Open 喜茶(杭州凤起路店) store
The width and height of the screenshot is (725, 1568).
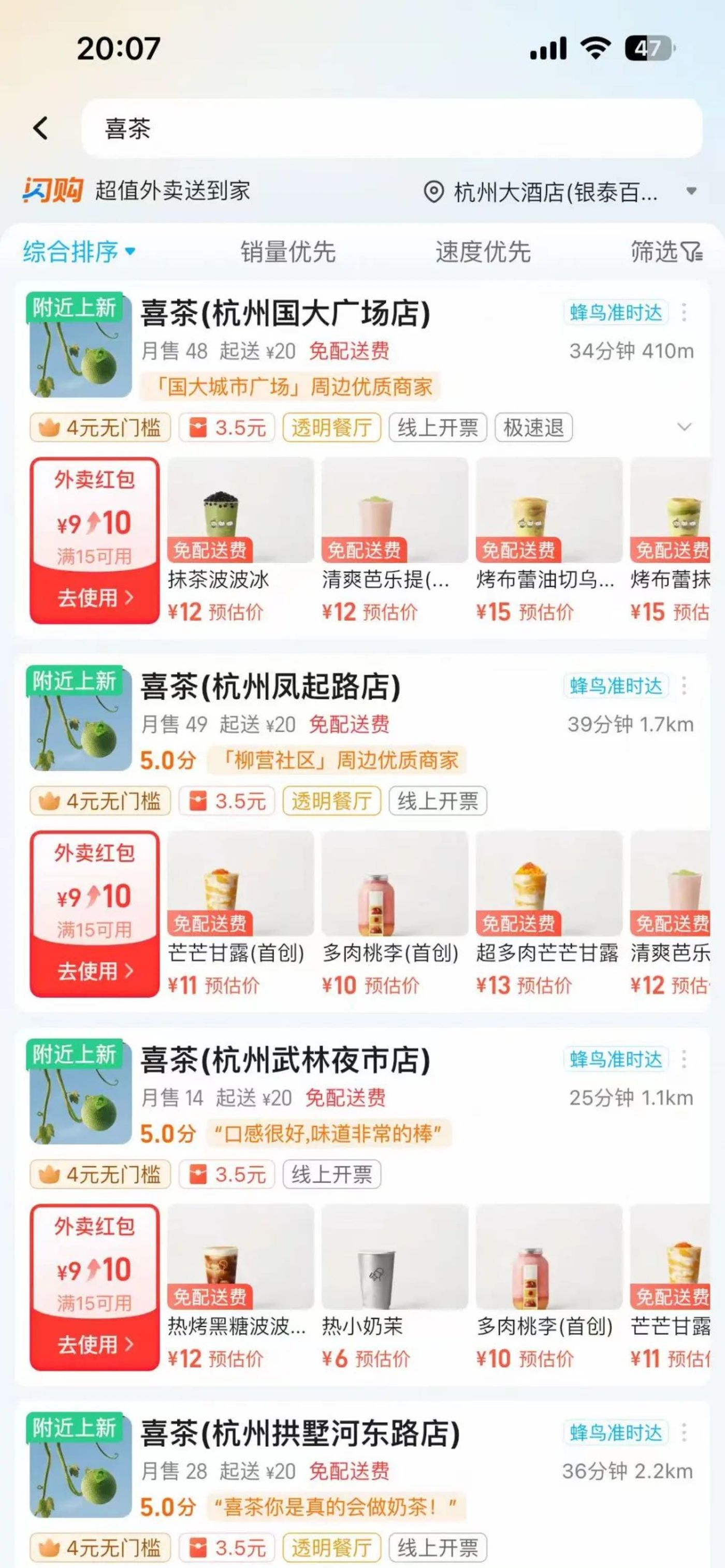(x=270, y=687)
